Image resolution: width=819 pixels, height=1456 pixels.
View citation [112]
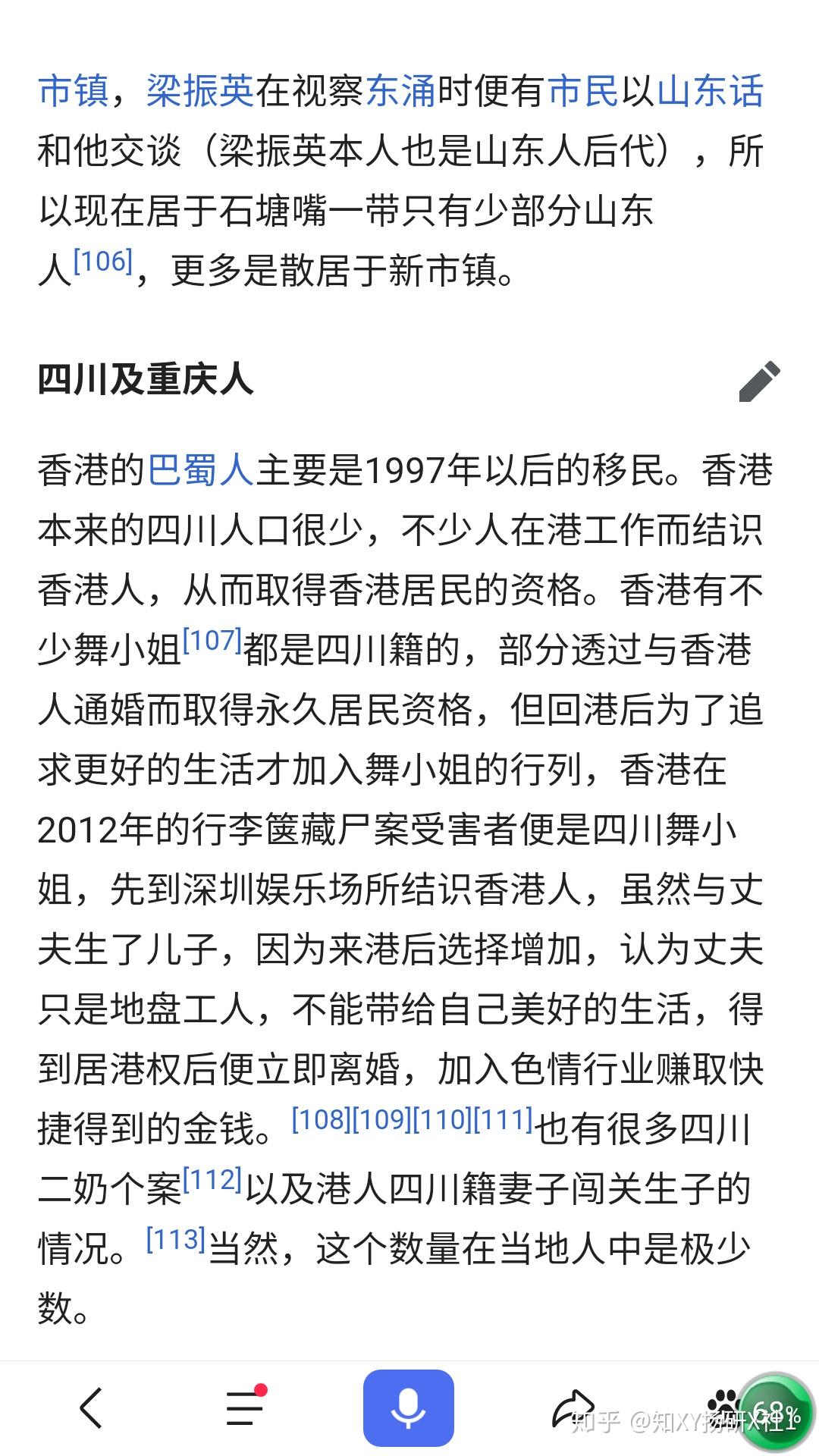click(x=212, y=1179)
